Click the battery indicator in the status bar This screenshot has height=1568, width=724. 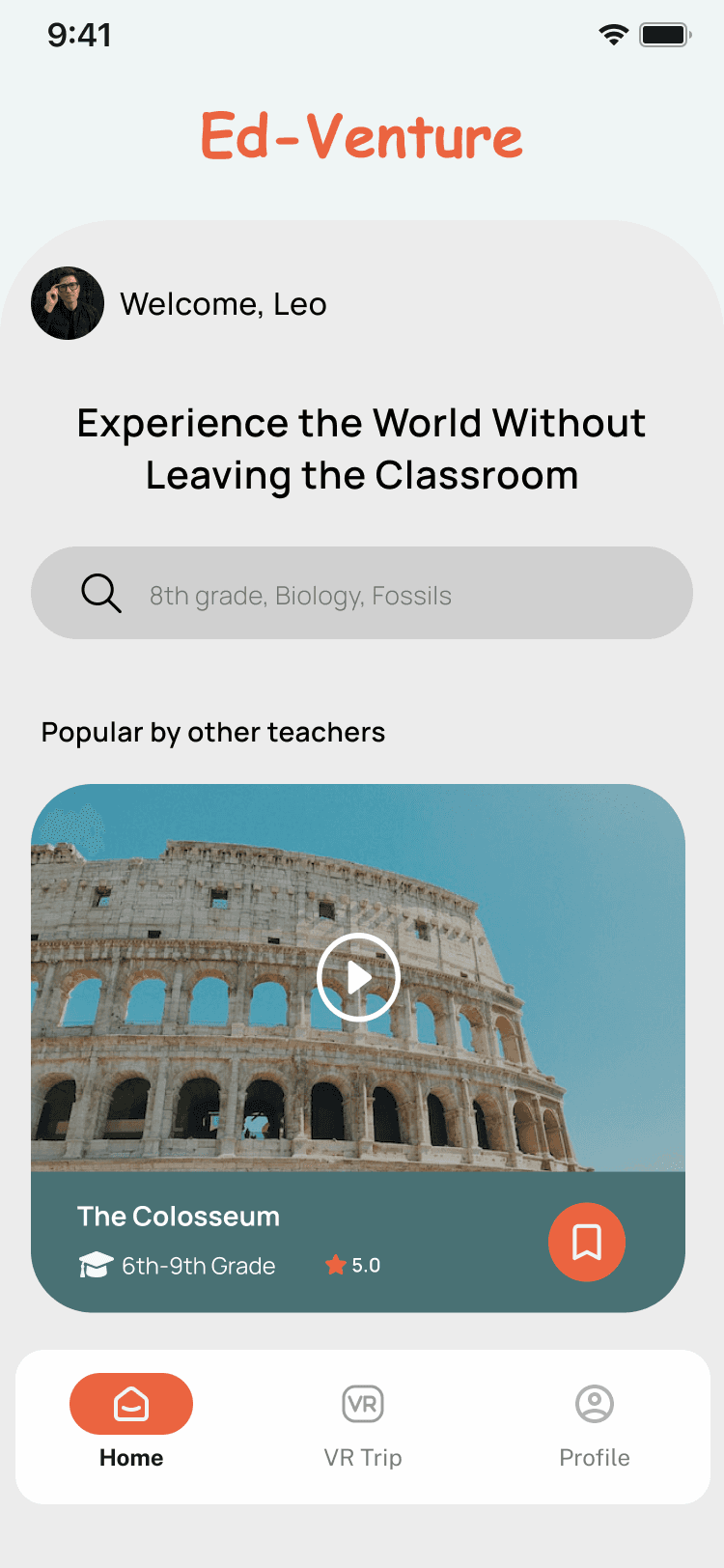[x=664, y=33]
